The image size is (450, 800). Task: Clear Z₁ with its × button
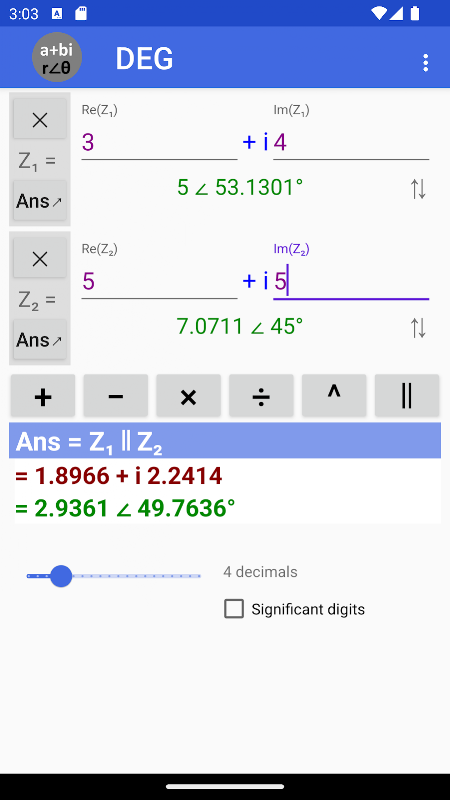click(40, 119)
